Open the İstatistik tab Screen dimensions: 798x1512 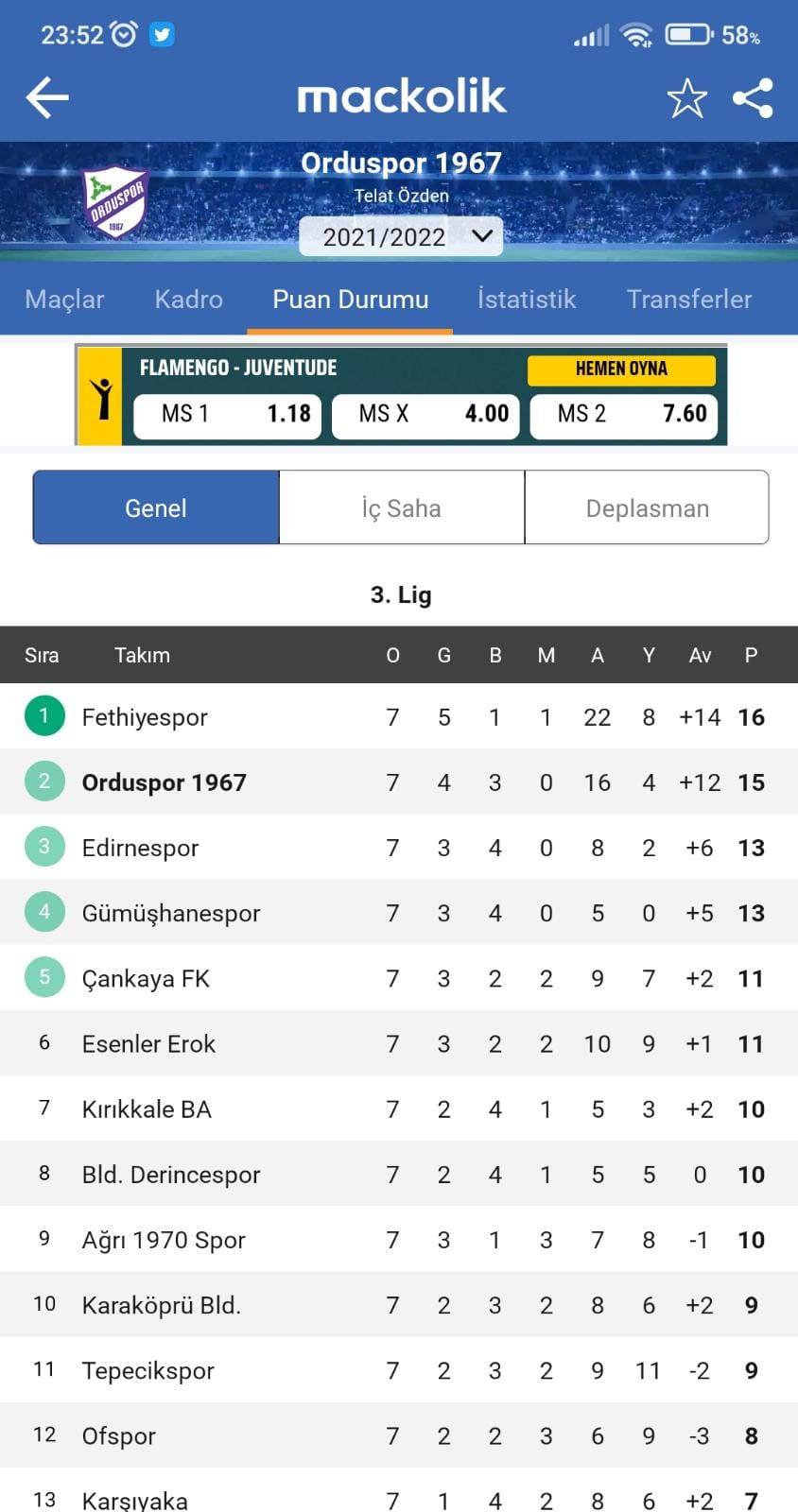pos(527,300)
